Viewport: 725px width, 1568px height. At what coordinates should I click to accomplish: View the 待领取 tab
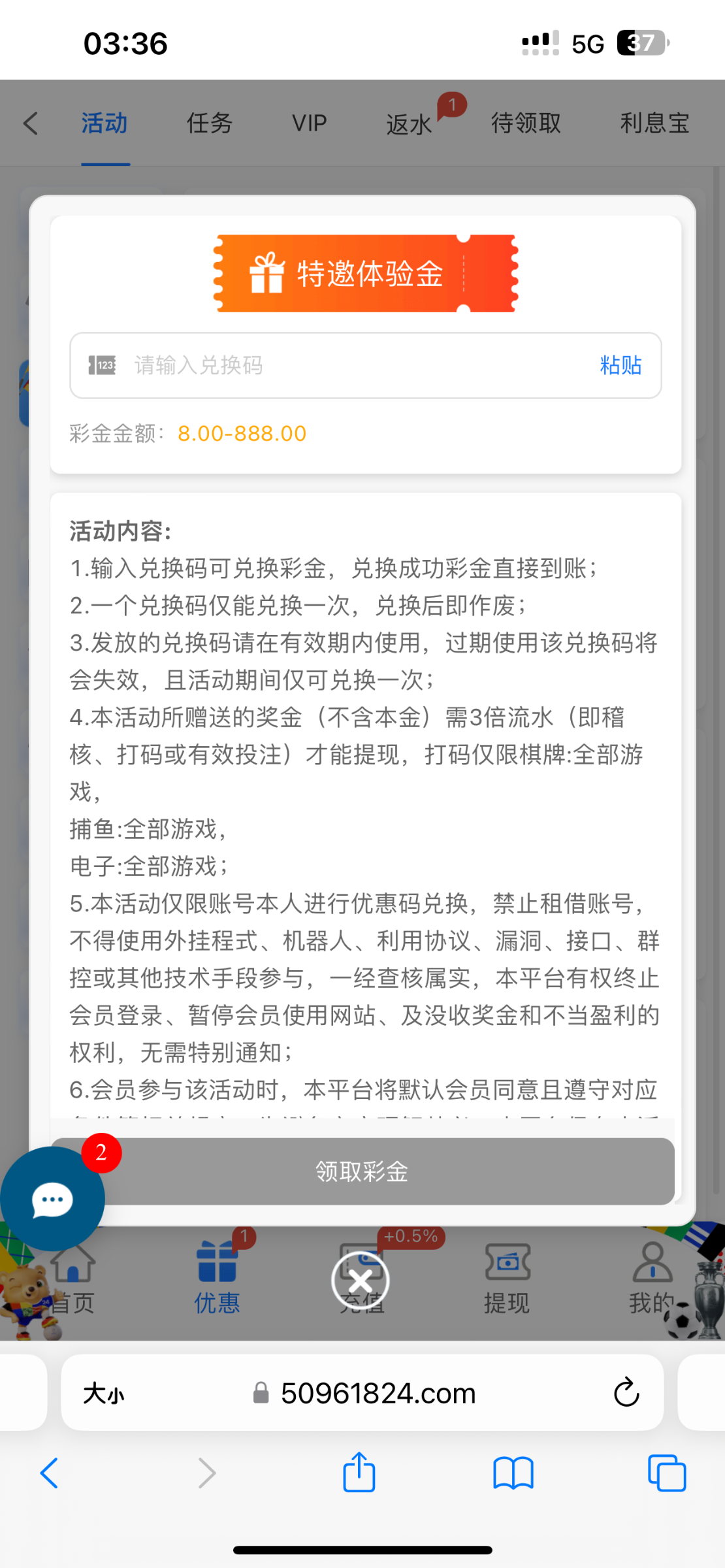click(x=526, y=123)
